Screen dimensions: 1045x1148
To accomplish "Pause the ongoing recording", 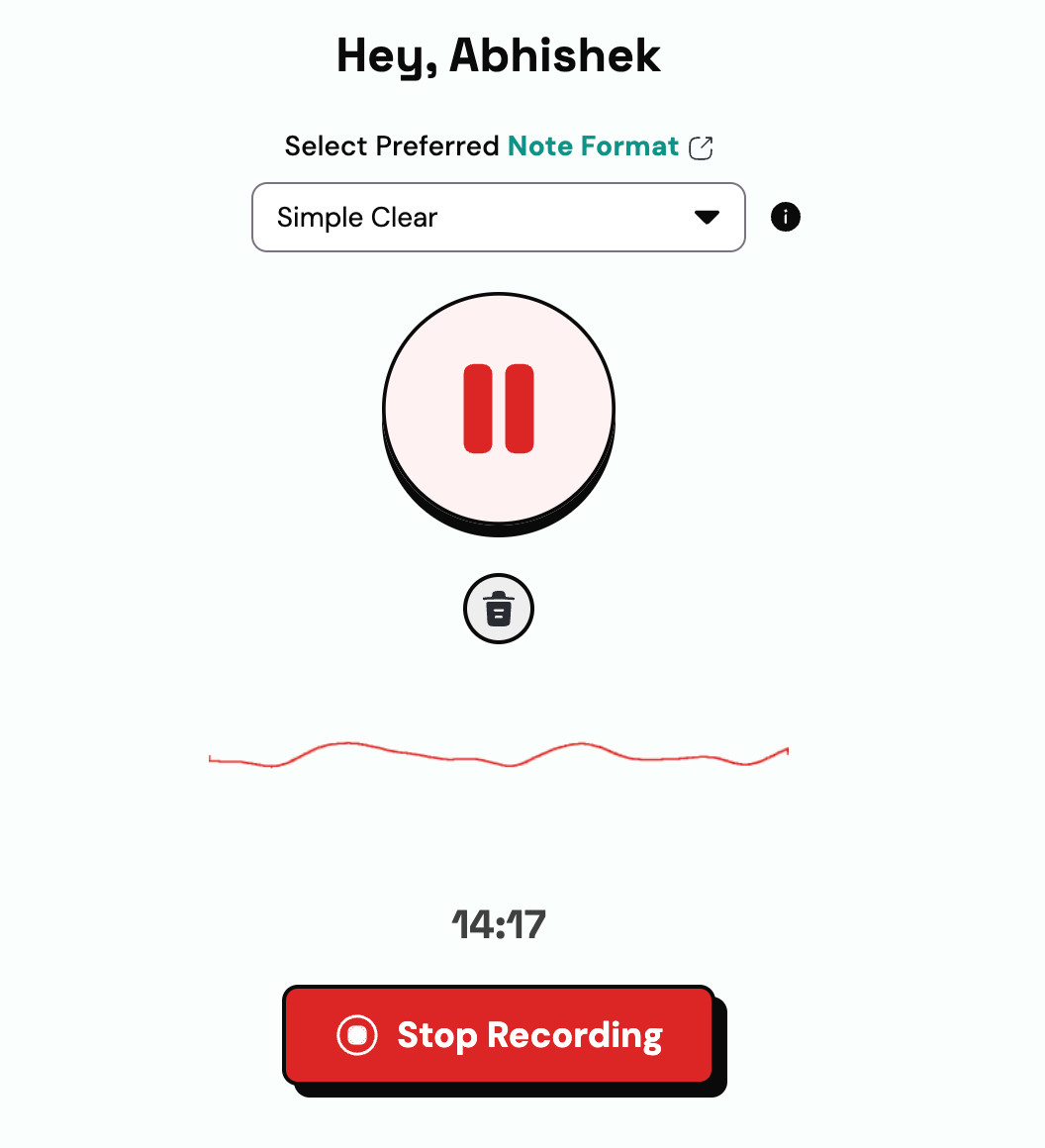I will click(x=499, y=409).
